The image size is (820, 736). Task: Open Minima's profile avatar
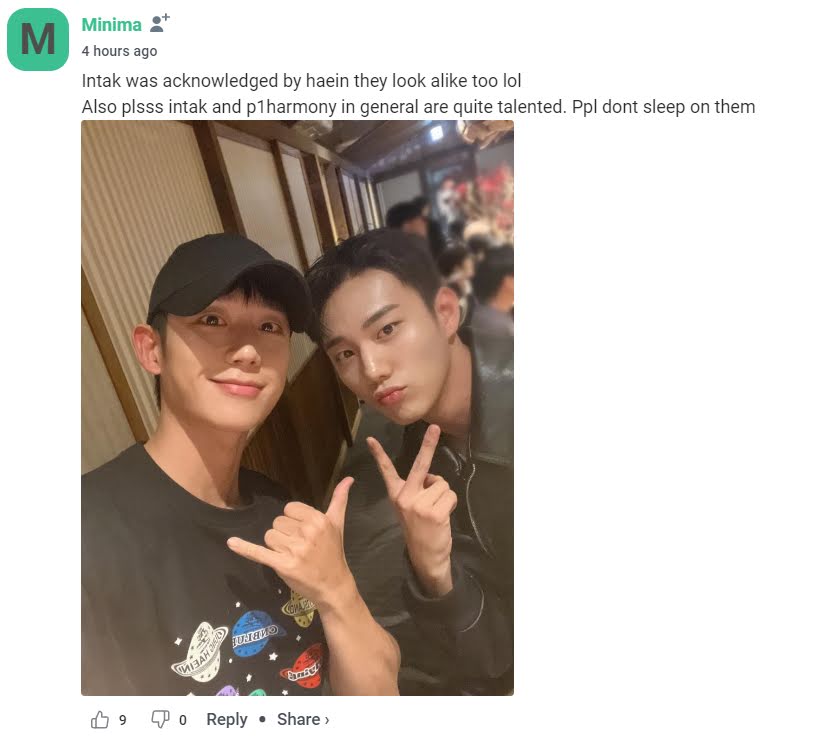(38, 40)
